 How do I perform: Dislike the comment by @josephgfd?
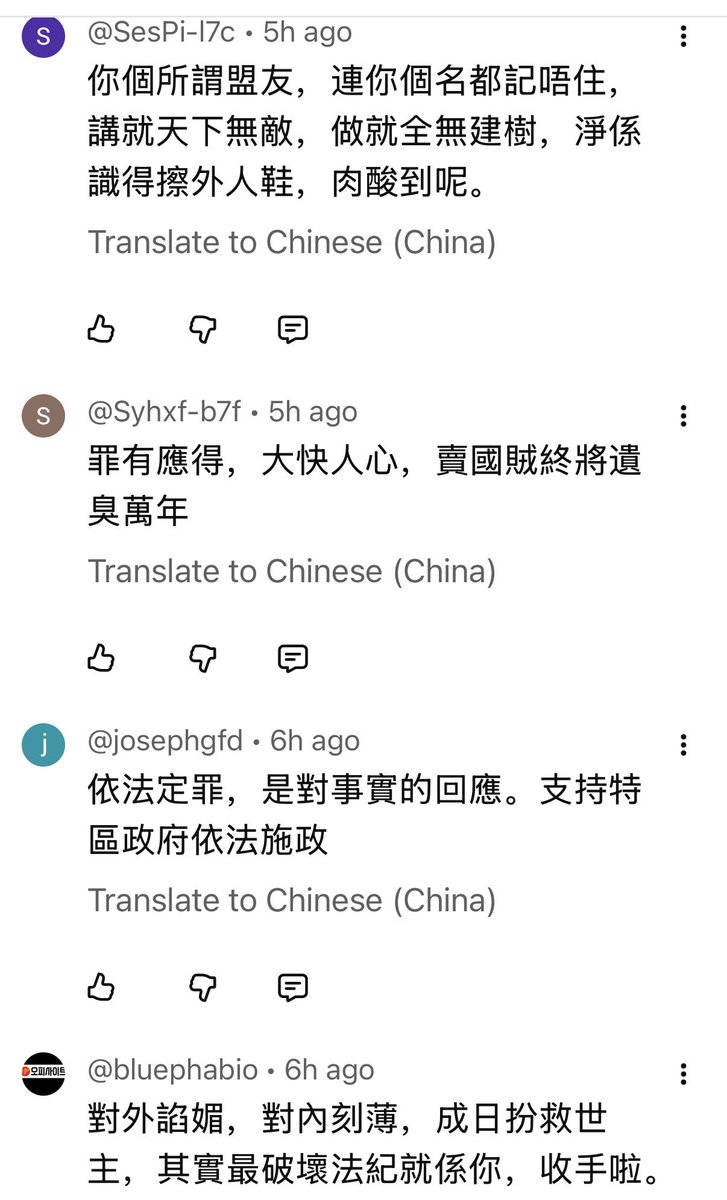click(203, 987)
